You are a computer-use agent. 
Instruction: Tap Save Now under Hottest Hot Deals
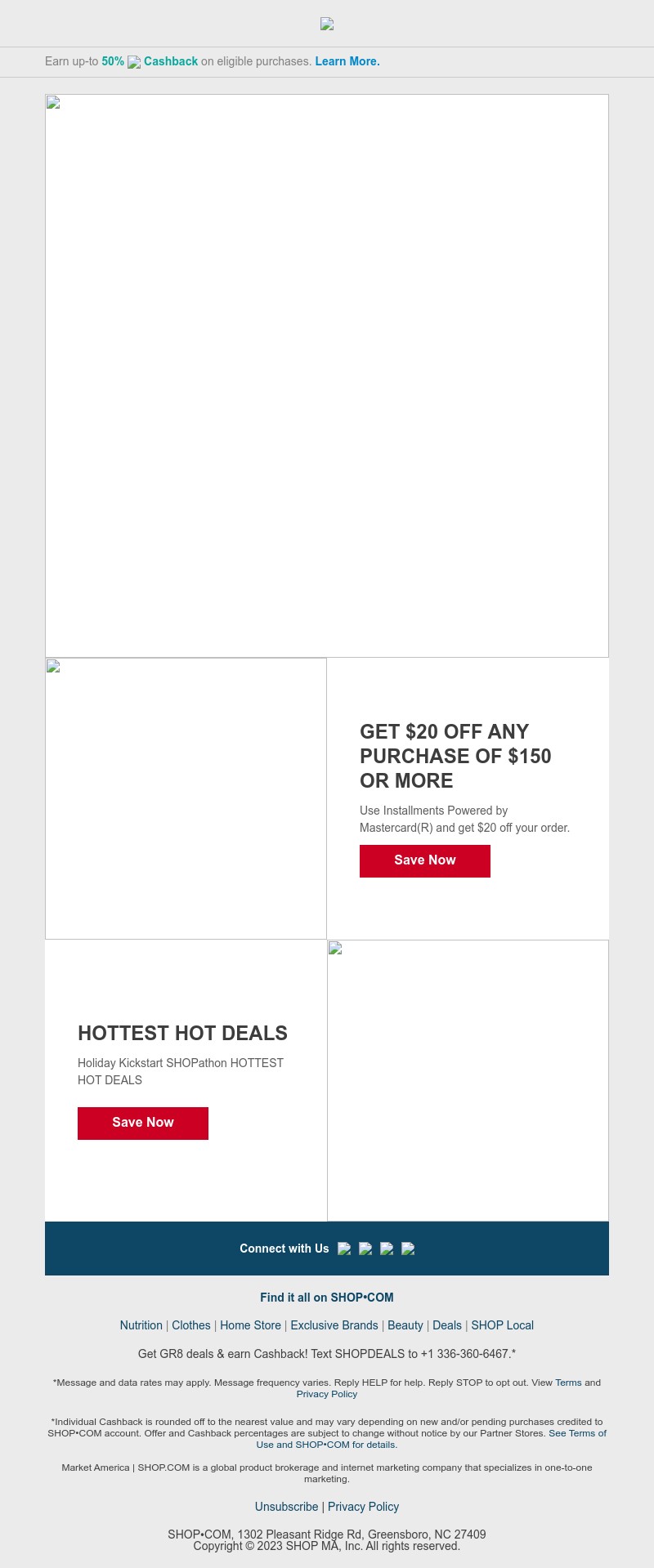(x=143, y=1123)
